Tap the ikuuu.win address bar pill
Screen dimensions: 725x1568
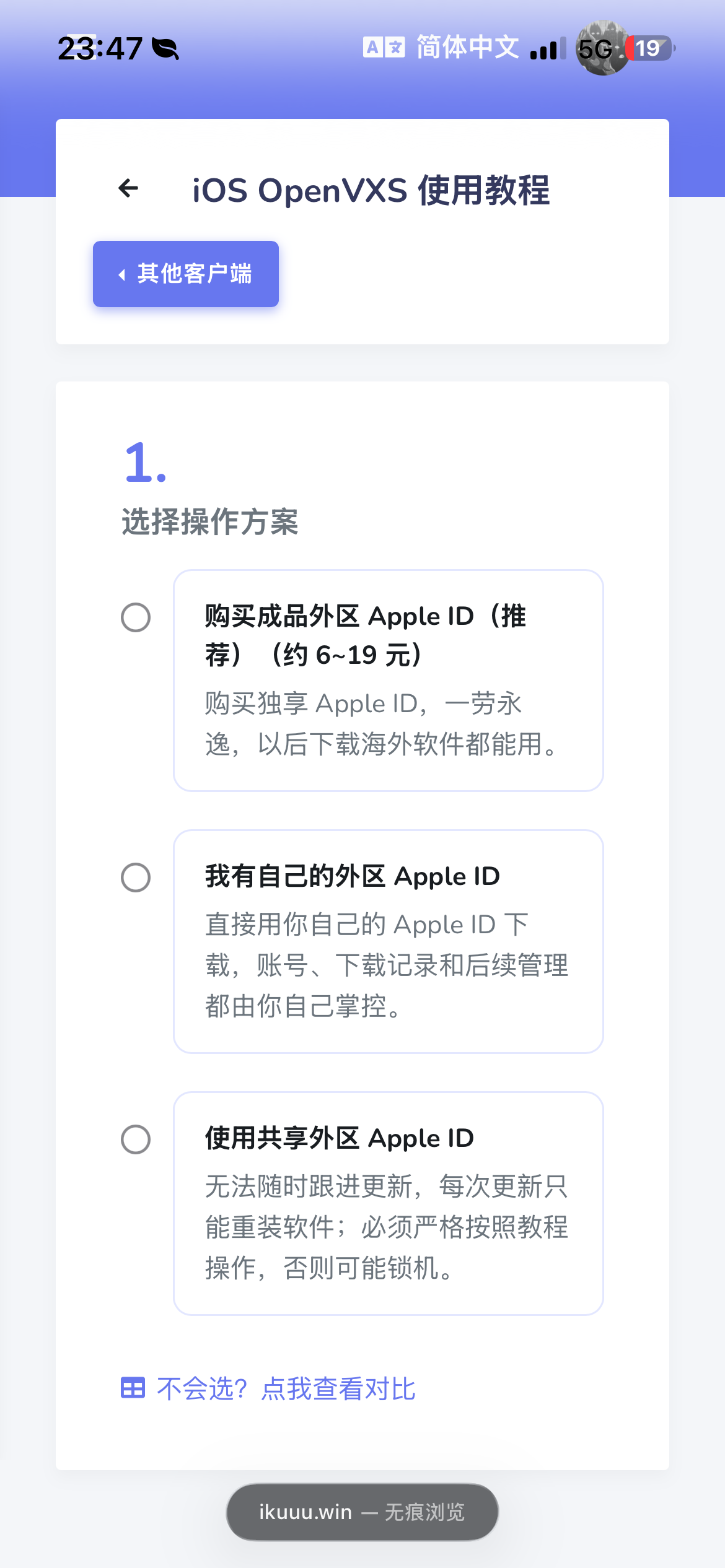click(x=362, y=1512)
